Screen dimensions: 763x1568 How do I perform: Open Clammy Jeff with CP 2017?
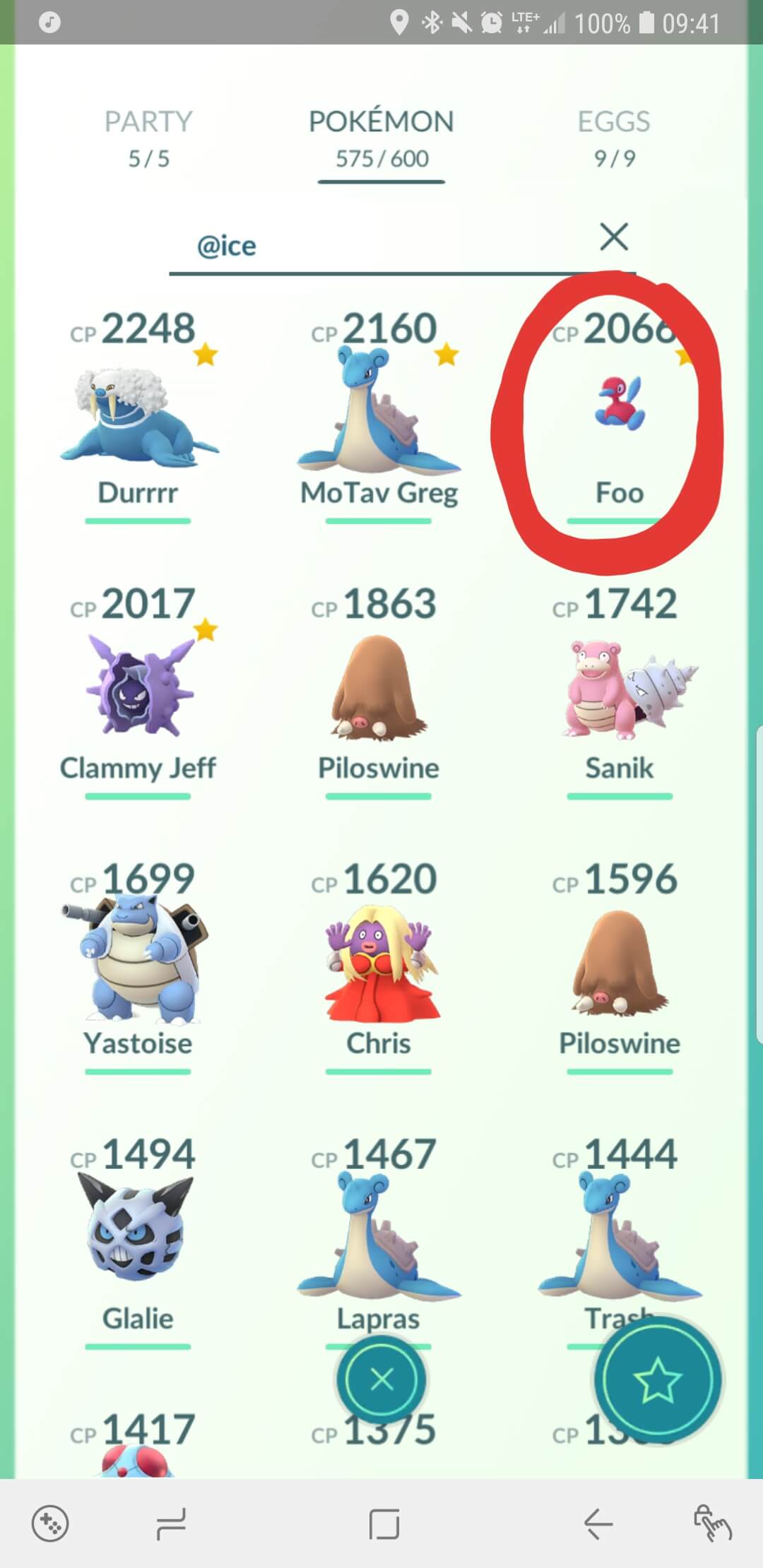click(138, 693)
